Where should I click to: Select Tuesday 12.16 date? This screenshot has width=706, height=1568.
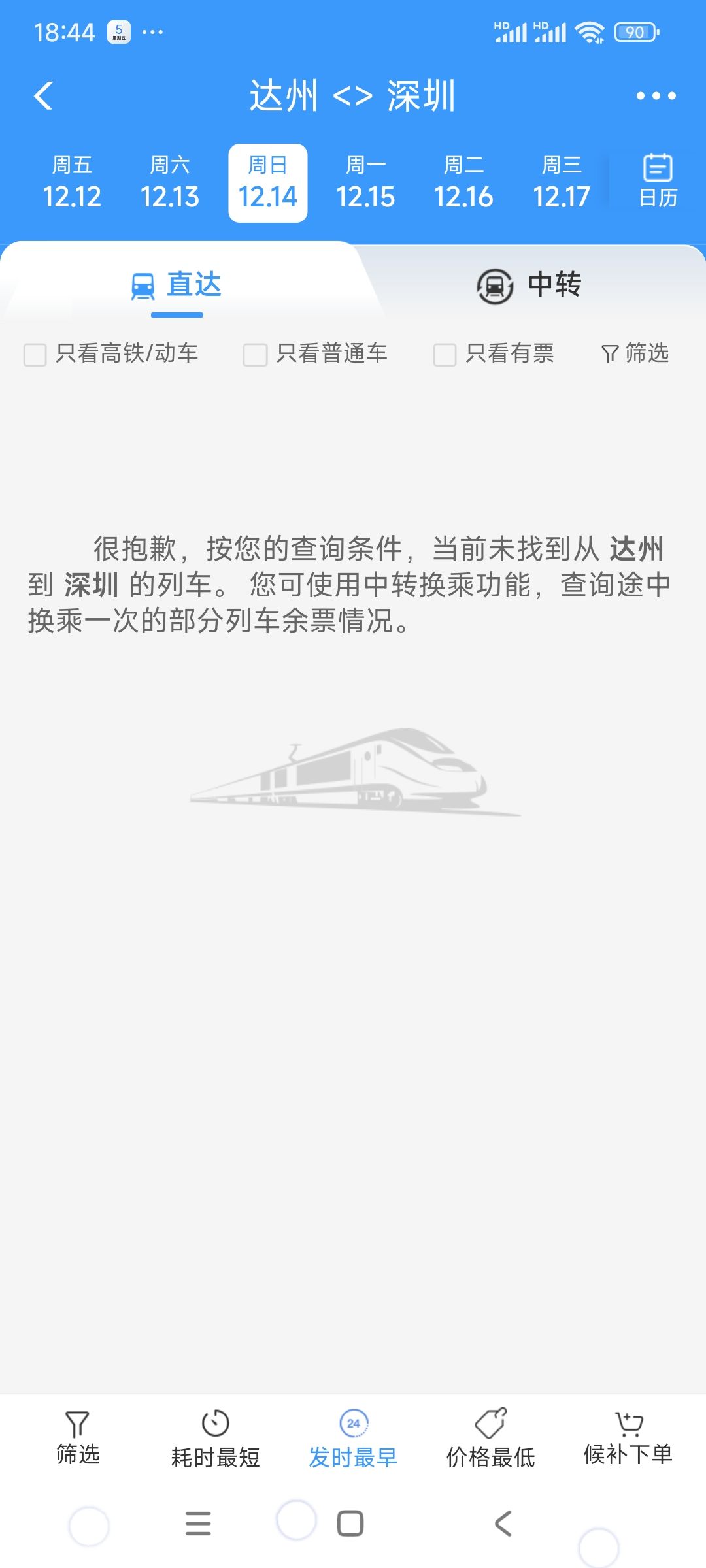tap(463, 183)
